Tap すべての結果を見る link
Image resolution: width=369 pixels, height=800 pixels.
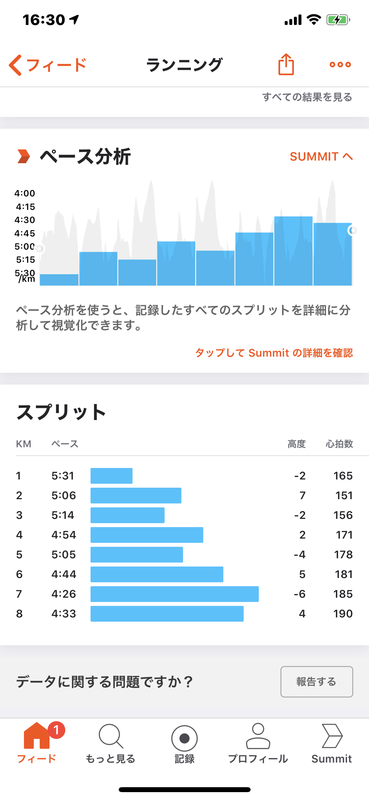click(x=307, y=97)
